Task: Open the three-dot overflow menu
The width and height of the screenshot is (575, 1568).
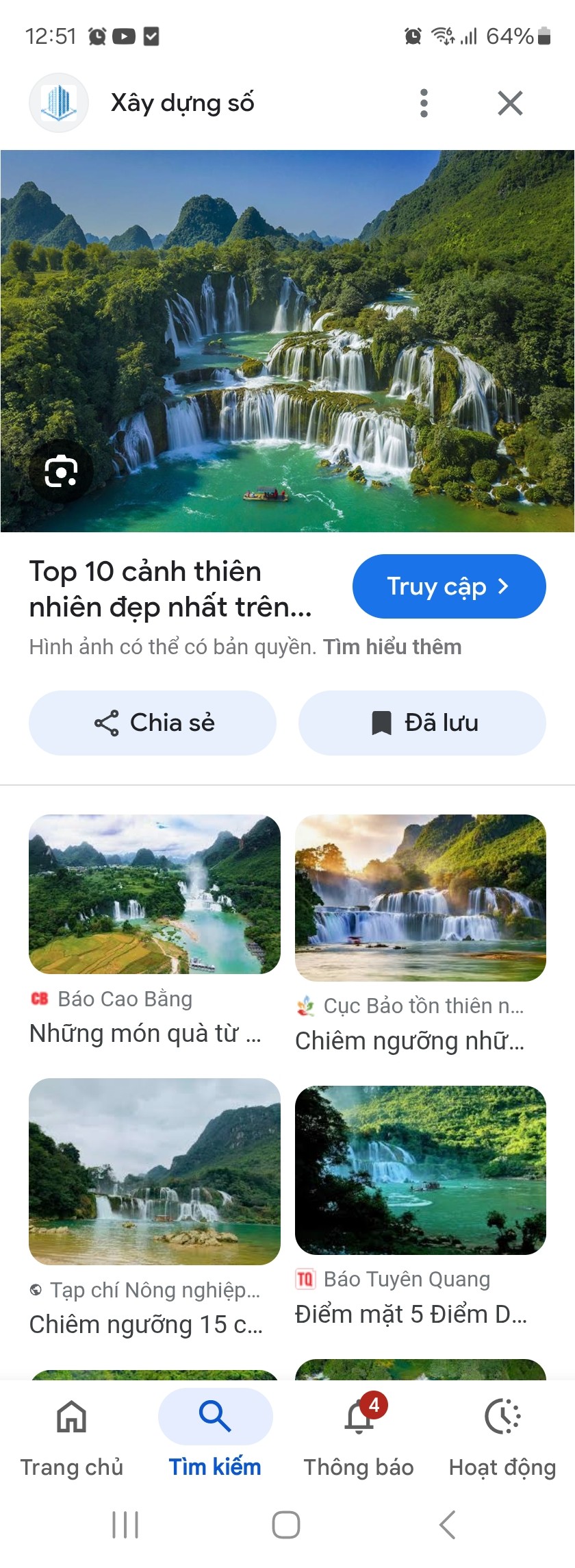Action: pos(424,103)
